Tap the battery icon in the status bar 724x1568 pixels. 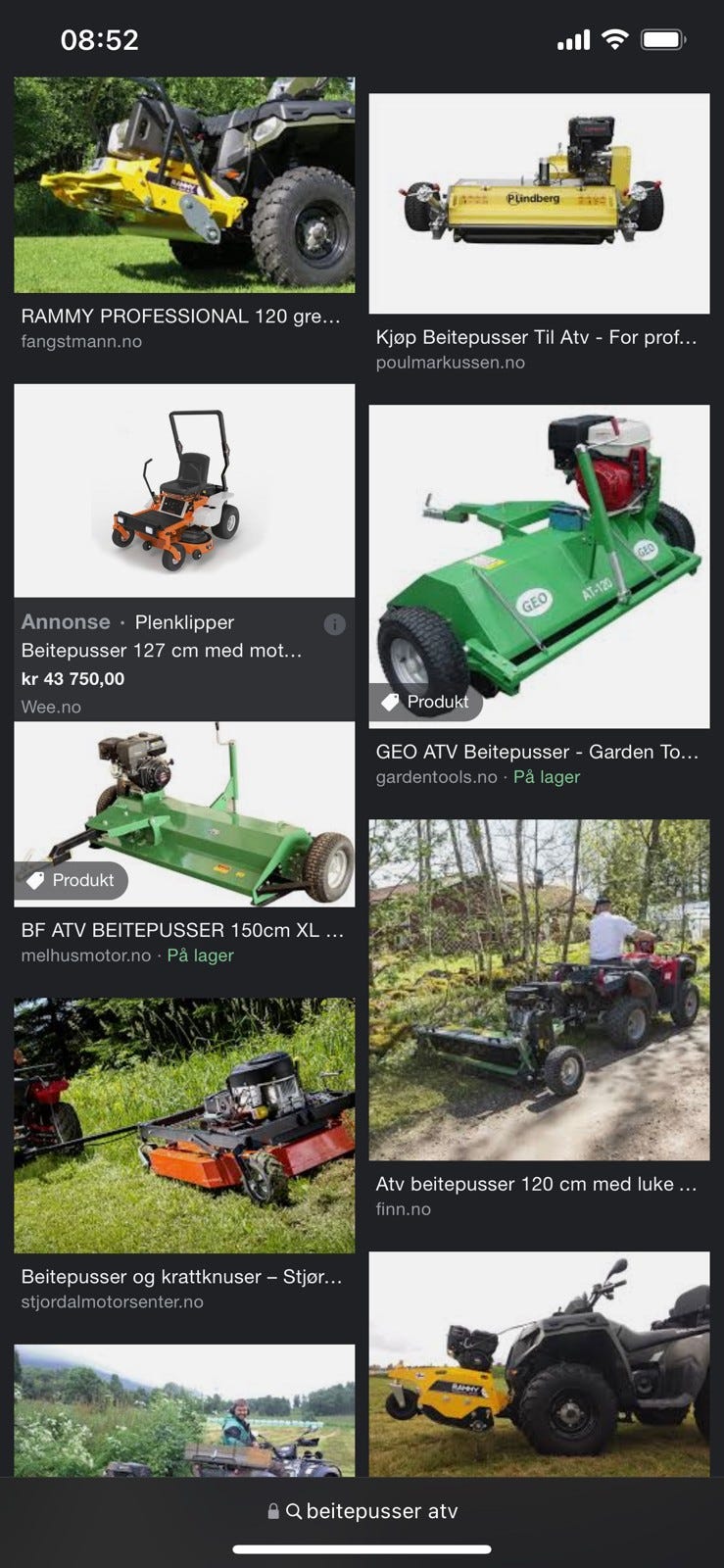point(661,39)
